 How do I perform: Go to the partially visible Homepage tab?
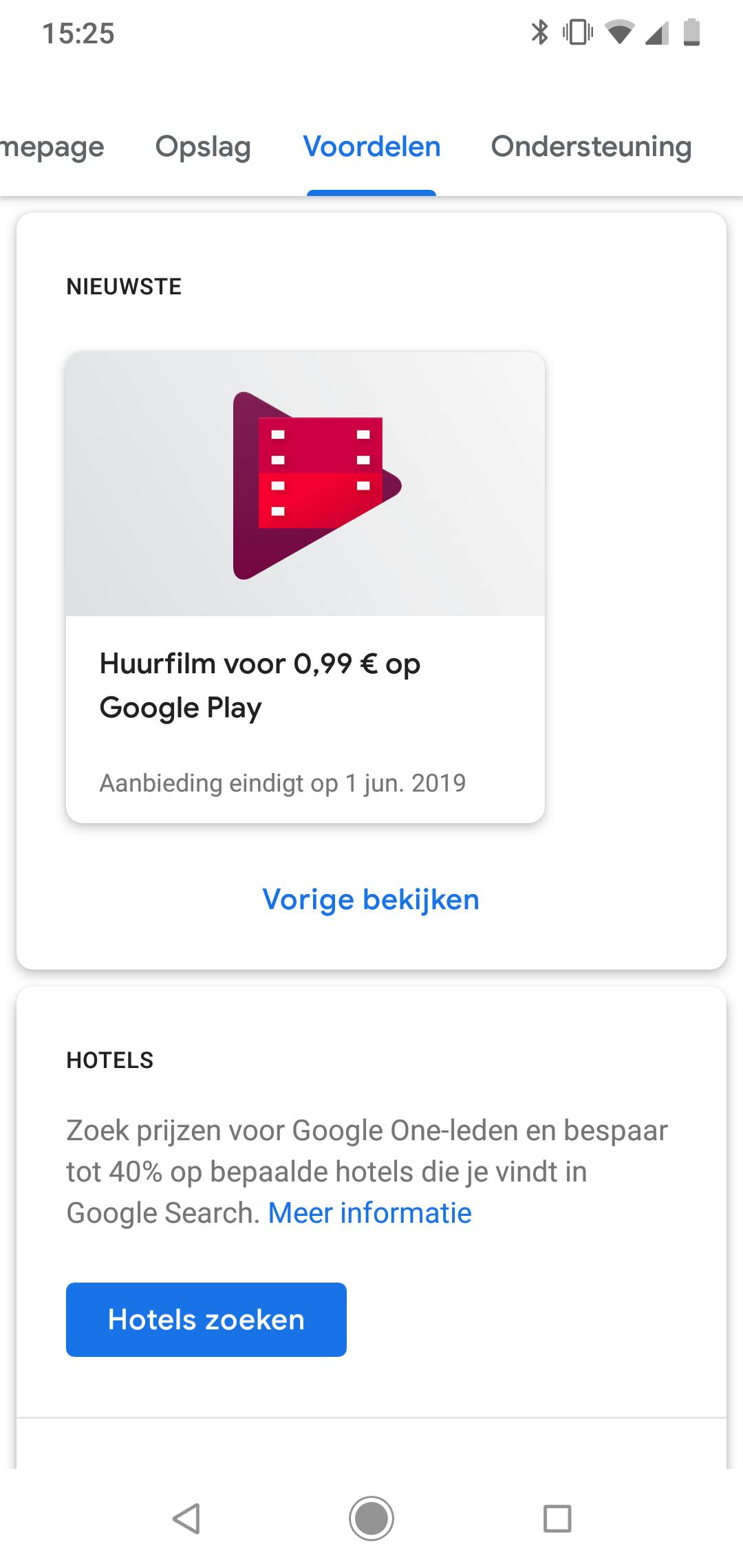pos(52,147)
